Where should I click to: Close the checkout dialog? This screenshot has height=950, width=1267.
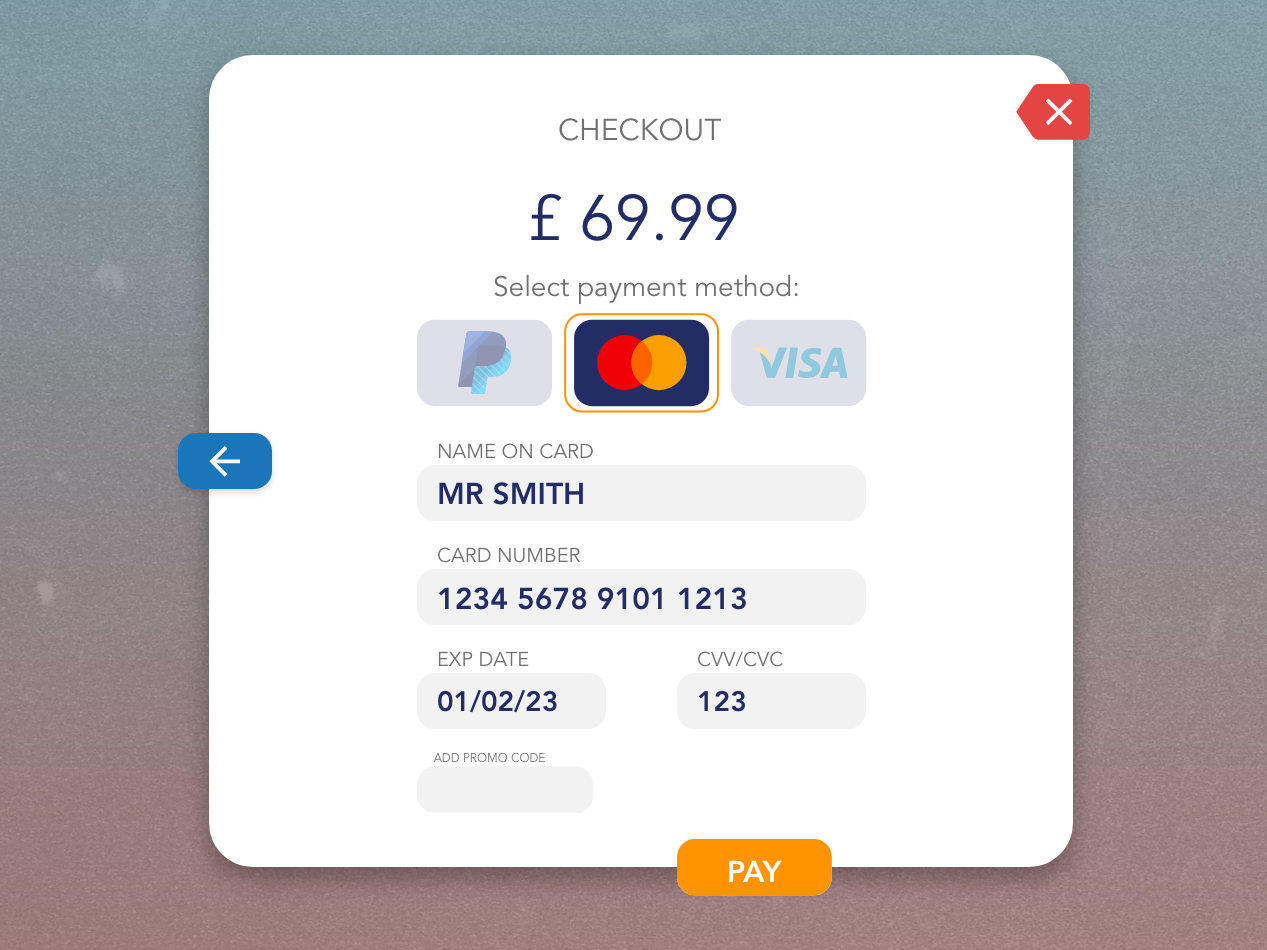click(x=1057, y=112)
